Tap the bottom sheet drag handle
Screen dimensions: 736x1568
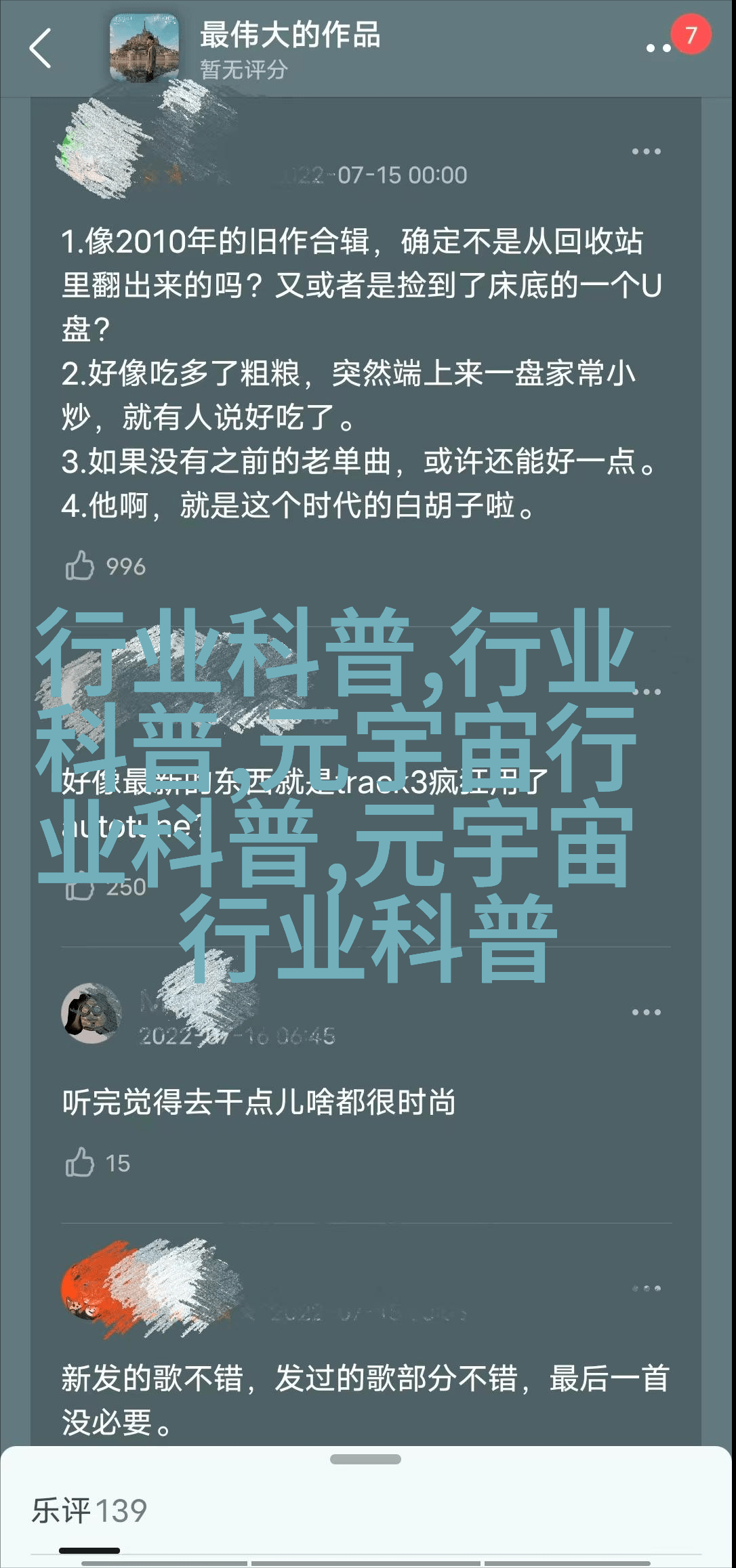tap(365, 1460)
